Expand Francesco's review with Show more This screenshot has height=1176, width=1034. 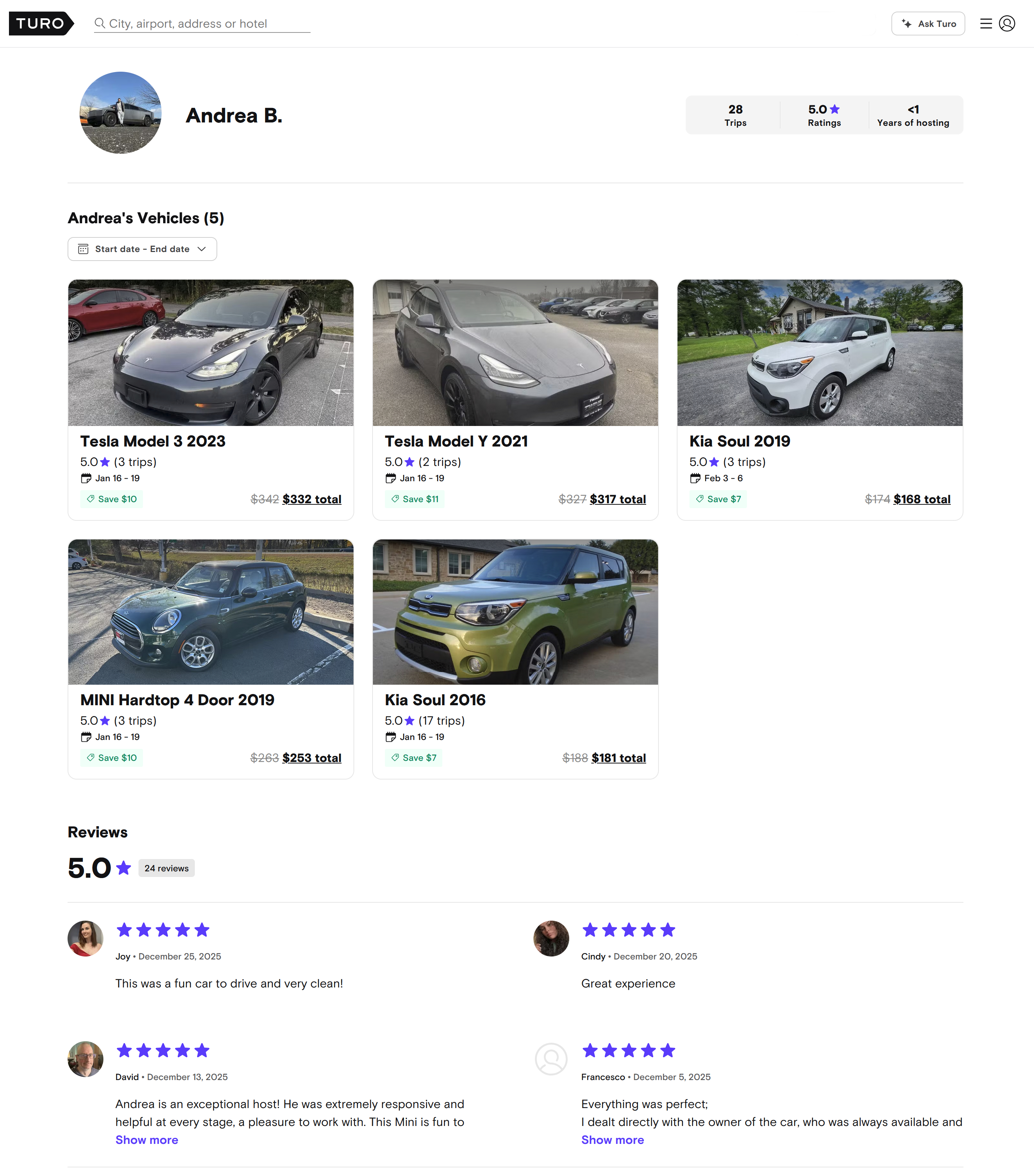612,1140
